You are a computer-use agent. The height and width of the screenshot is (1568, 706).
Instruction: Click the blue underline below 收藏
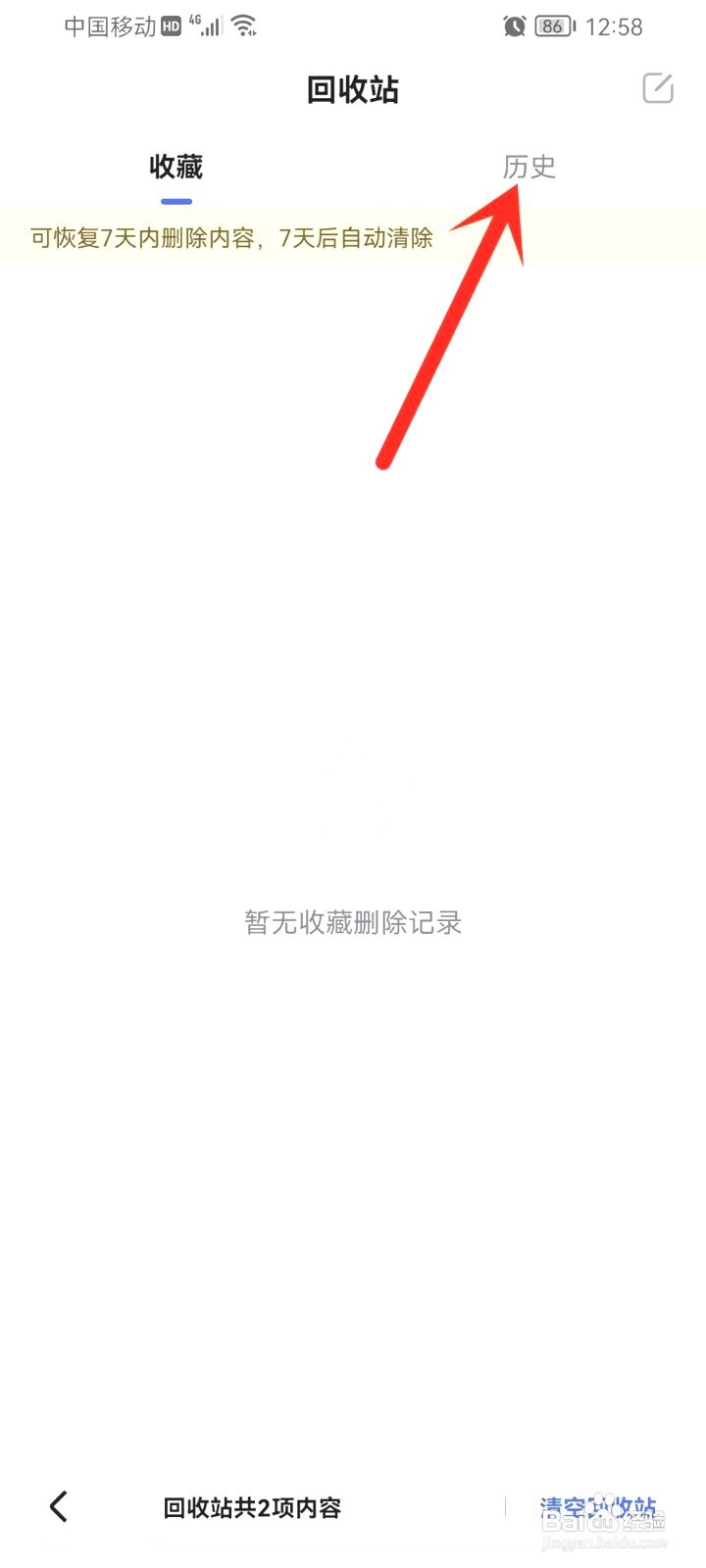point(176,201)
